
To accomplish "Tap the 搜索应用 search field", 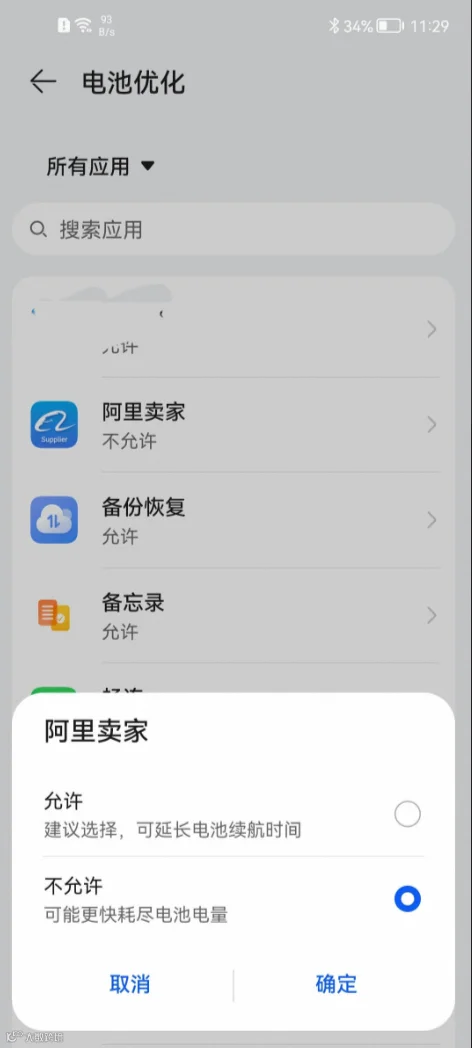I will point(233,230).
